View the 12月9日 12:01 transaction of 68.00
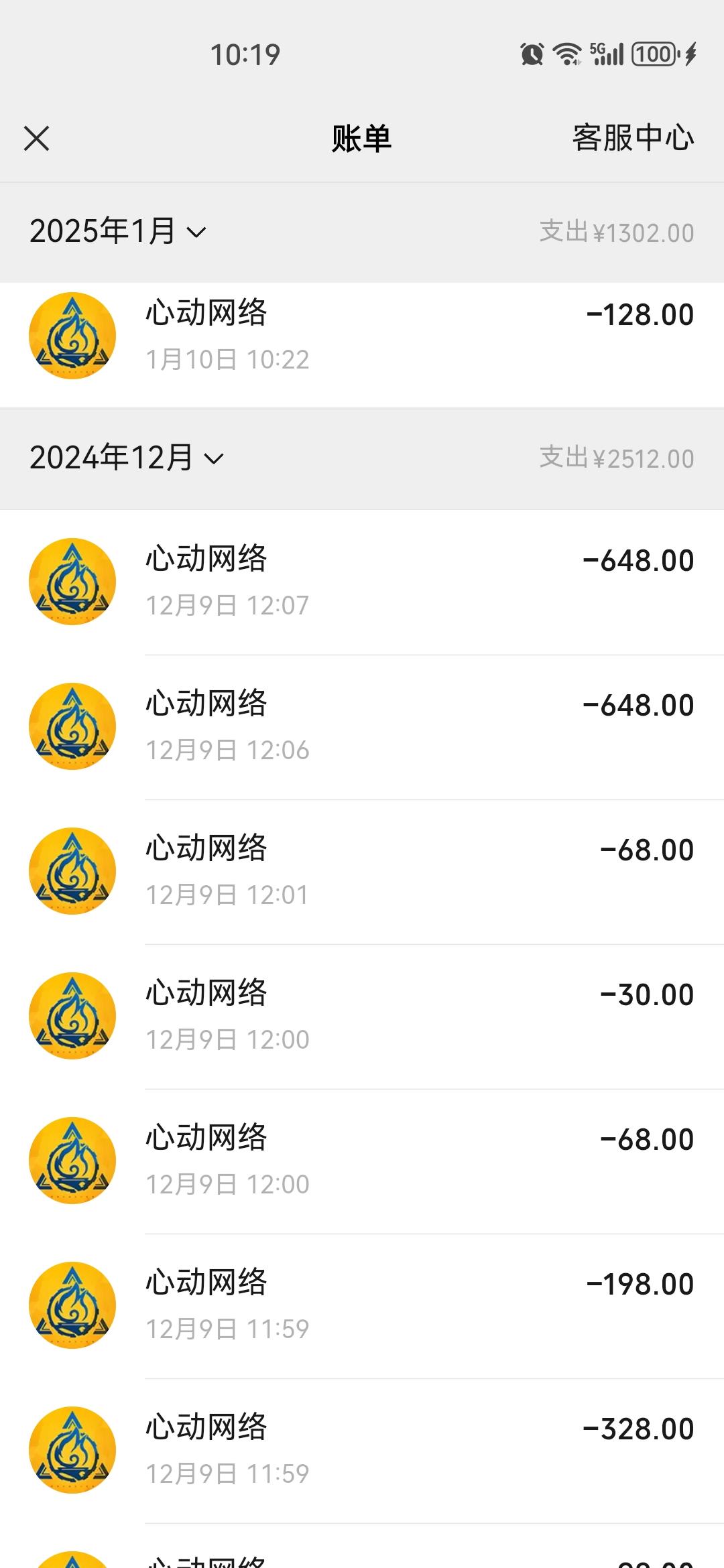724x1568 pixels. (362, 872)
